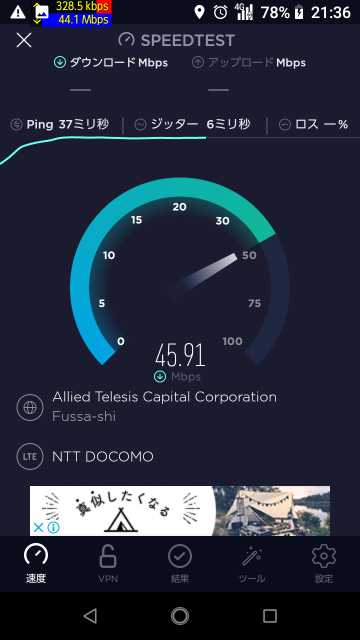Dismiss the ad banner with X icon
The image size is (360, 640).
(38, 528)
